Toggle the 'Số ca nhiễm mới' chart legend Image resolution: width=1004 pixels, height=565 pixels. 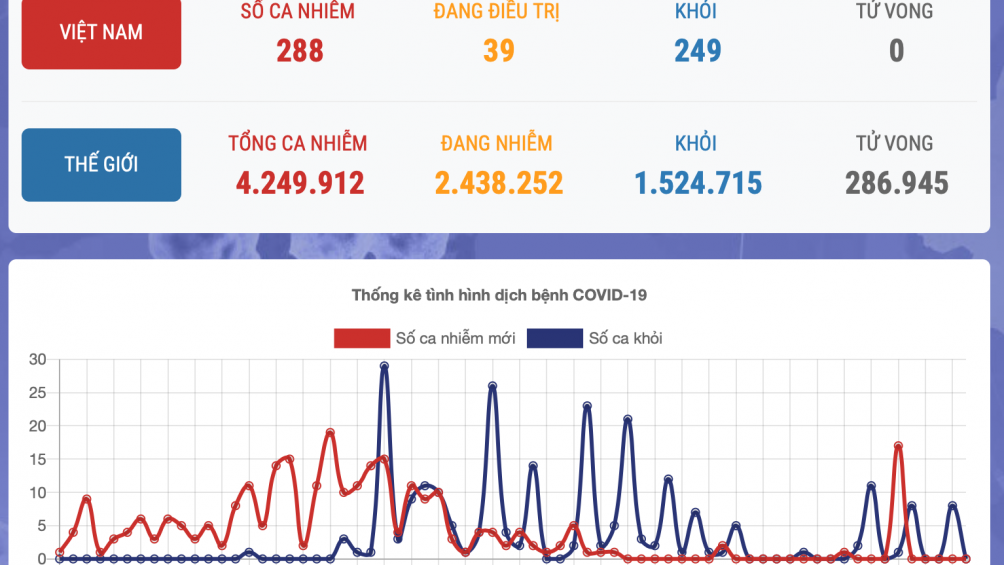pyautogui.click(x=426, y=338)
